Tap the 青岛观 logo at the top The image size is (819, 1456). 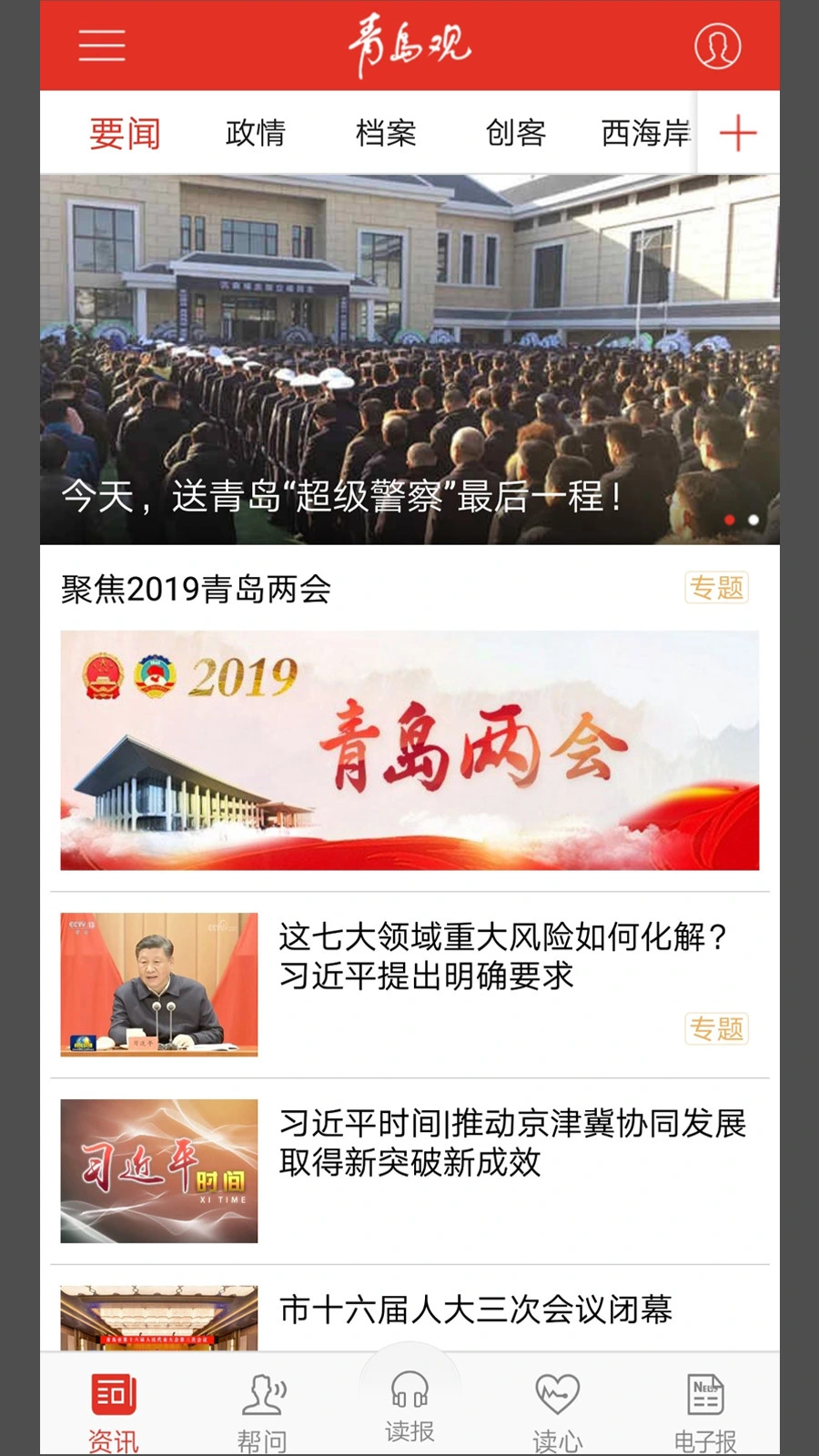click(409, 44)
